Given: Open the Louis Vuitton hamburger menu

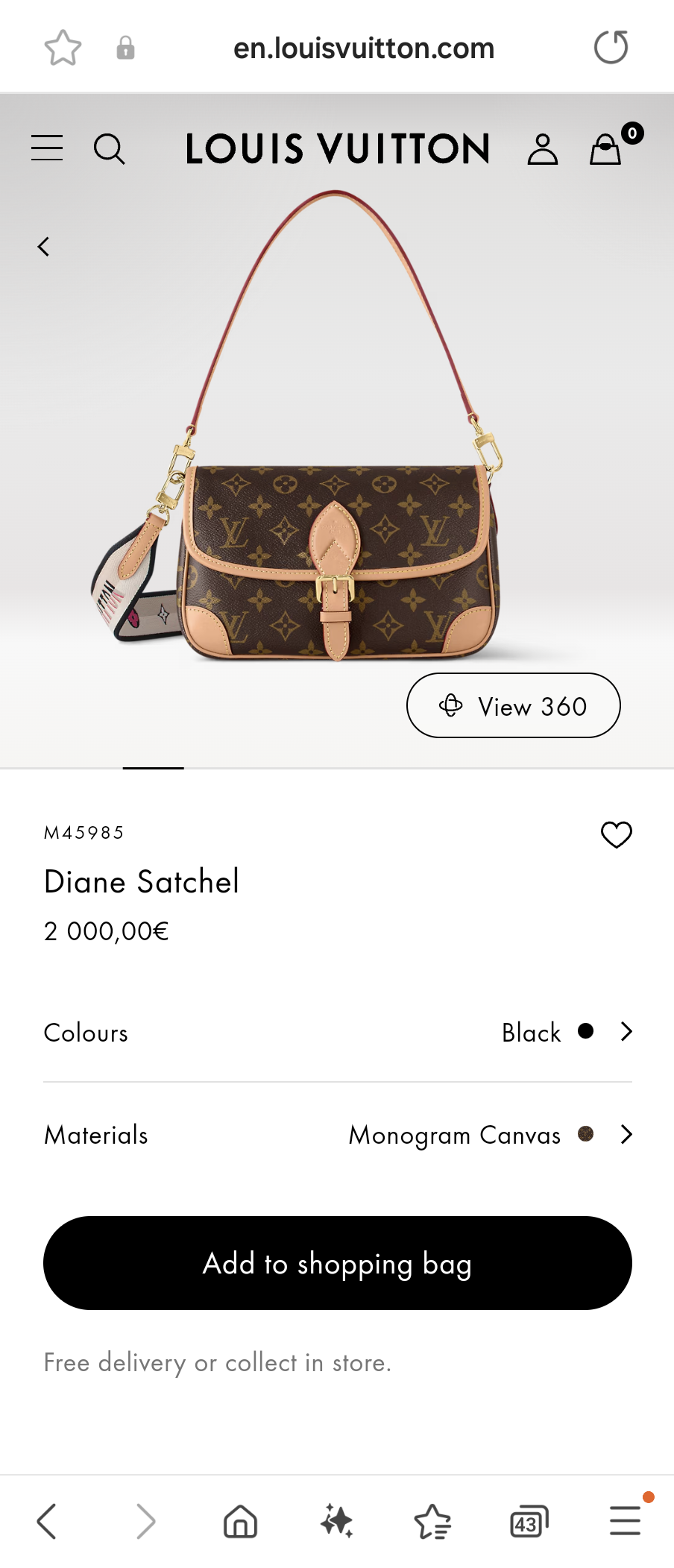Looking at the screenshot, I should coord(46,148).
